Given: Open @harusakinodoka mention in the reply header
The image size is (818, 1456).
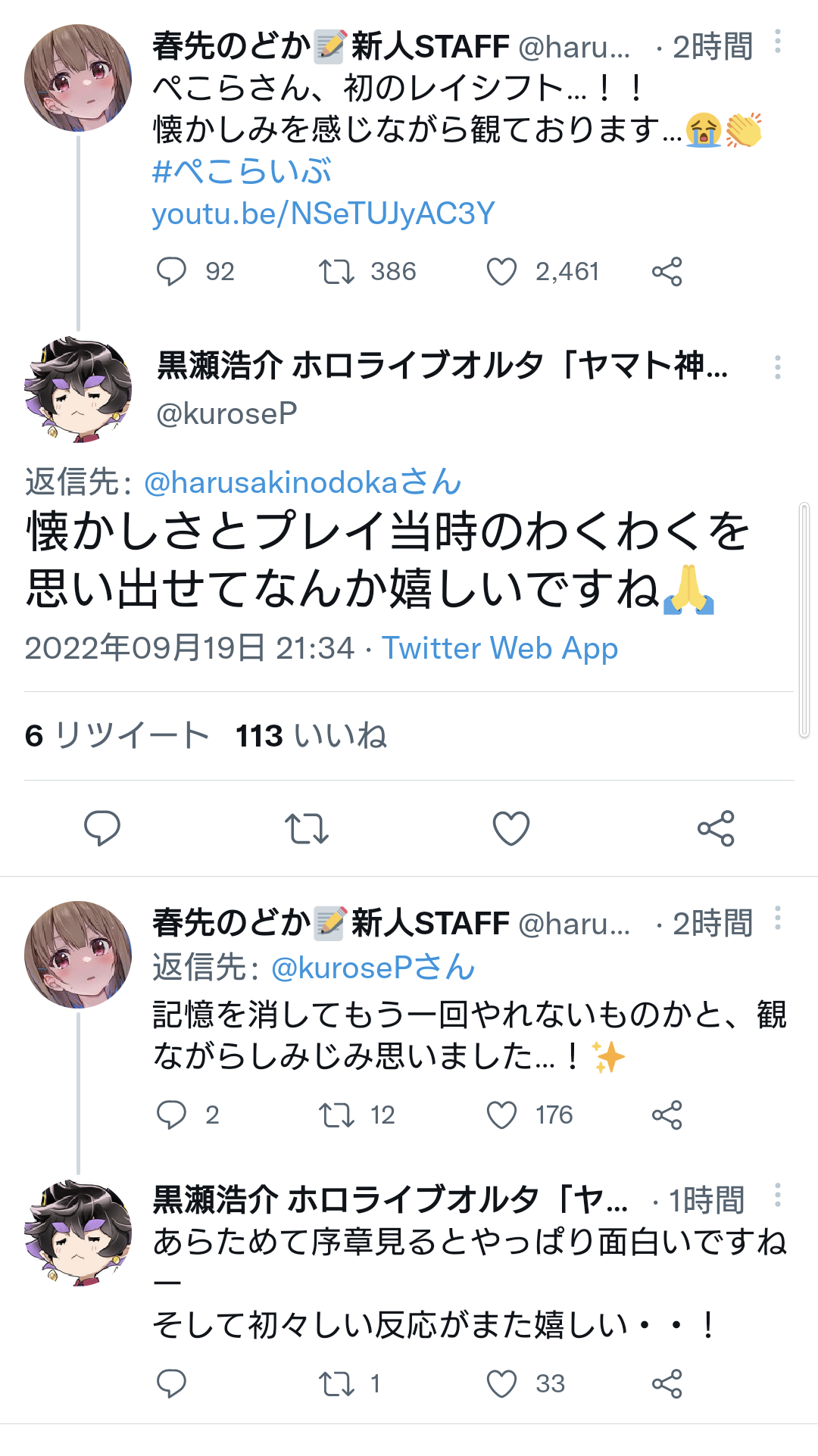Looking at the screenshot, I should 302,482.
